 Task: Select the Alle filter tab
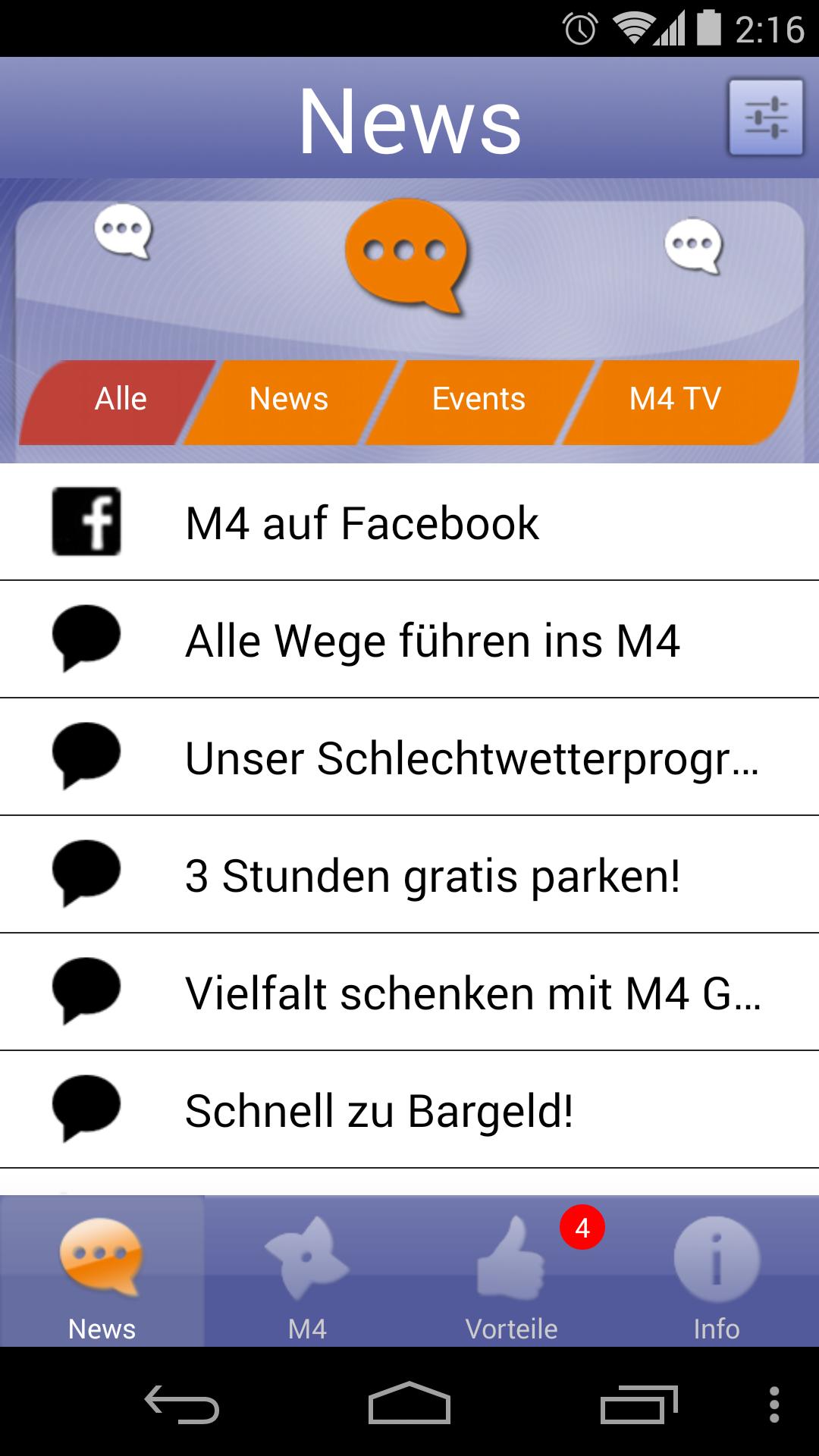point(120,400)
